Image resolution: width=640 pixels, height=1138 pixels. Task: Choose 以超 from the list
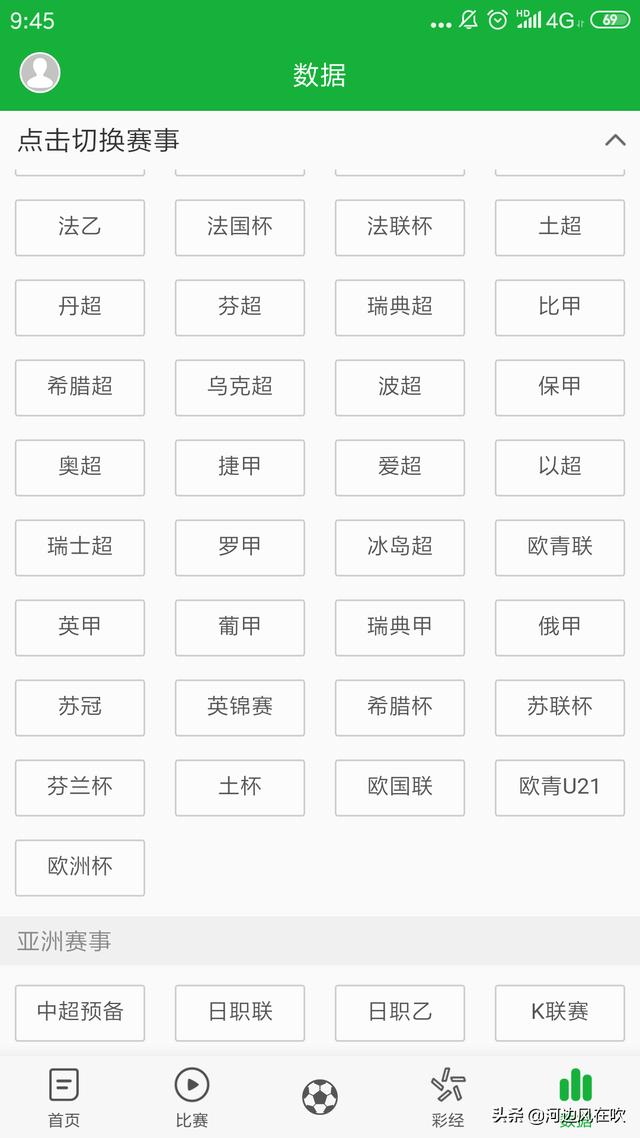560,467
